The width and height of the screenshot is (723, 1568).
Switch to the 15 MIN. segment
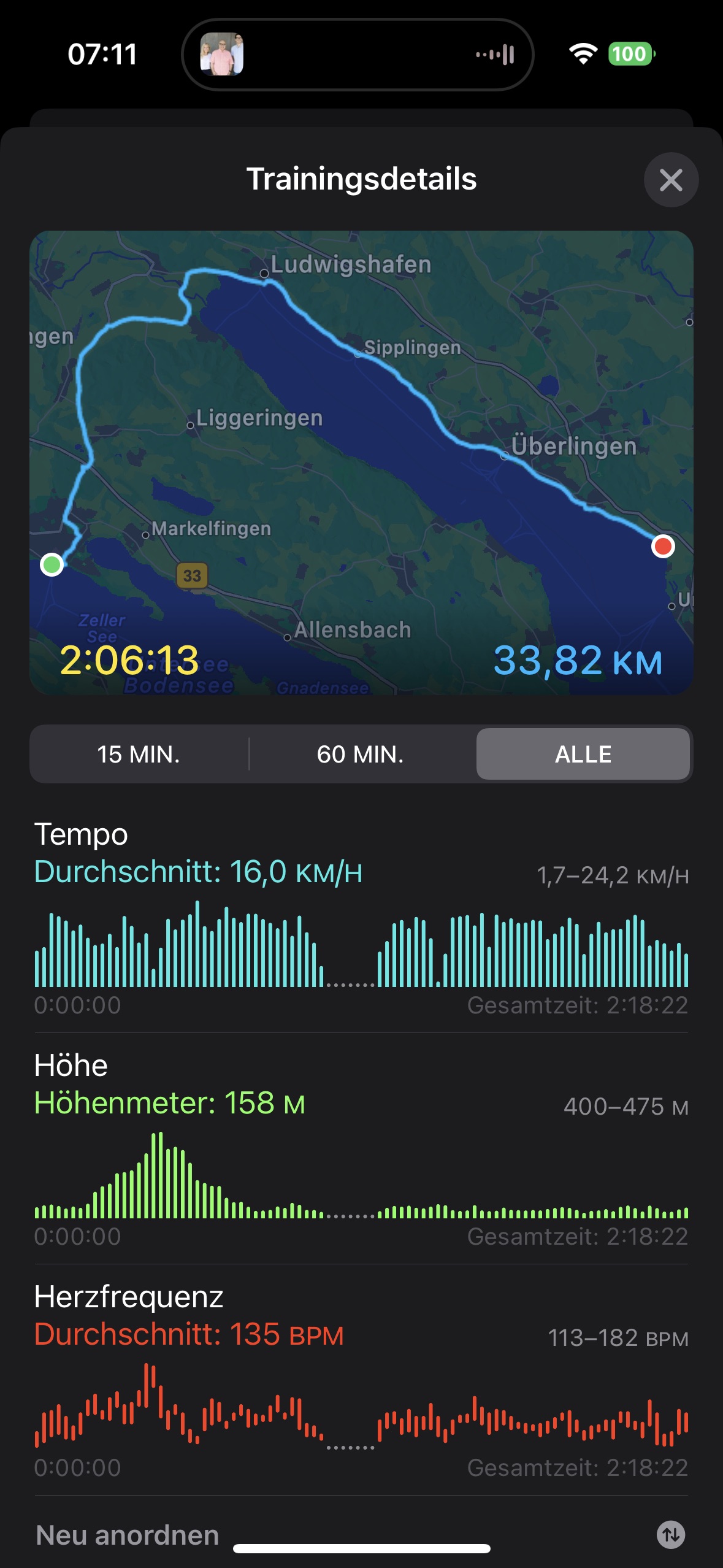pyautogui.click(x=139, y=754)
